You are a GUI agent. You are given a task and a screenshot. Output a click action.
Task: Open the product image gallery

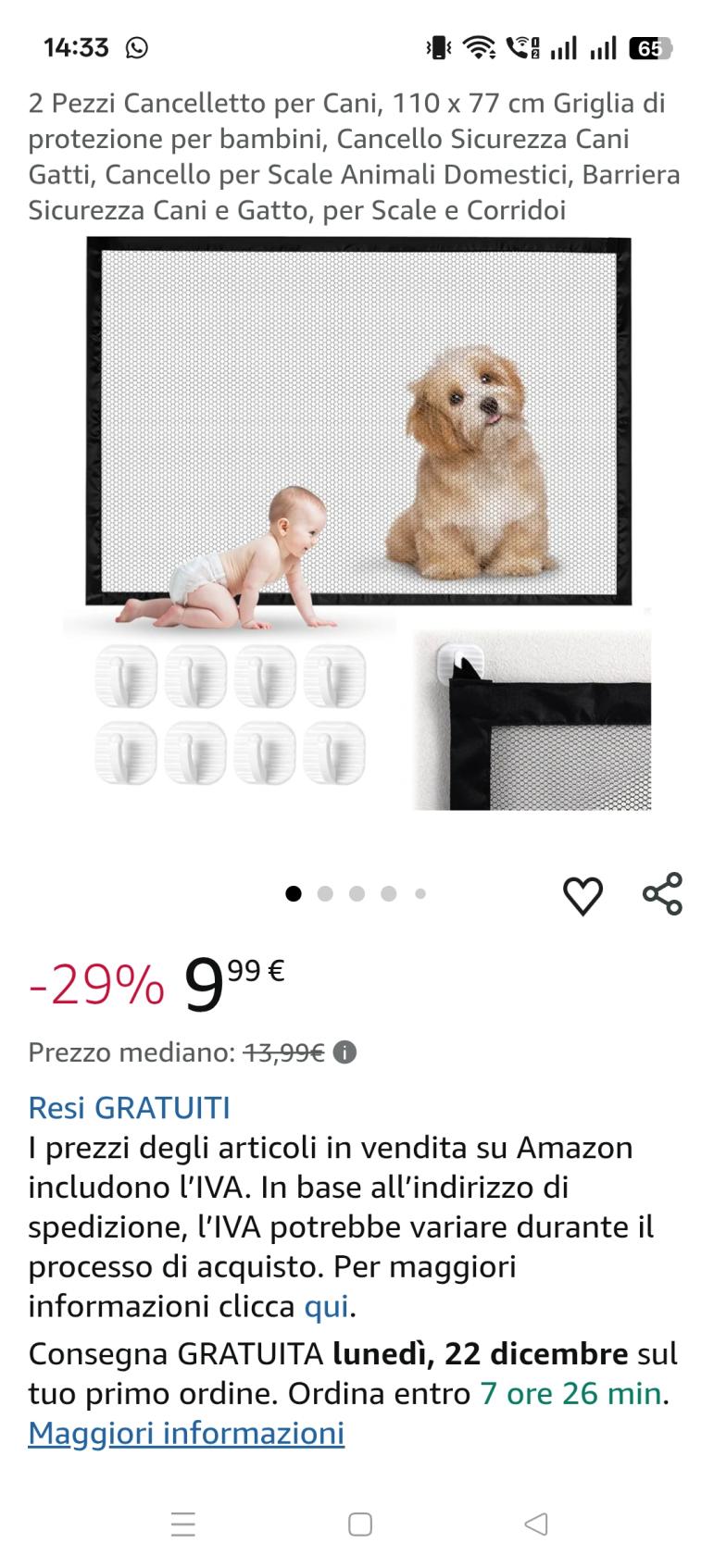(x=358, y=523)
